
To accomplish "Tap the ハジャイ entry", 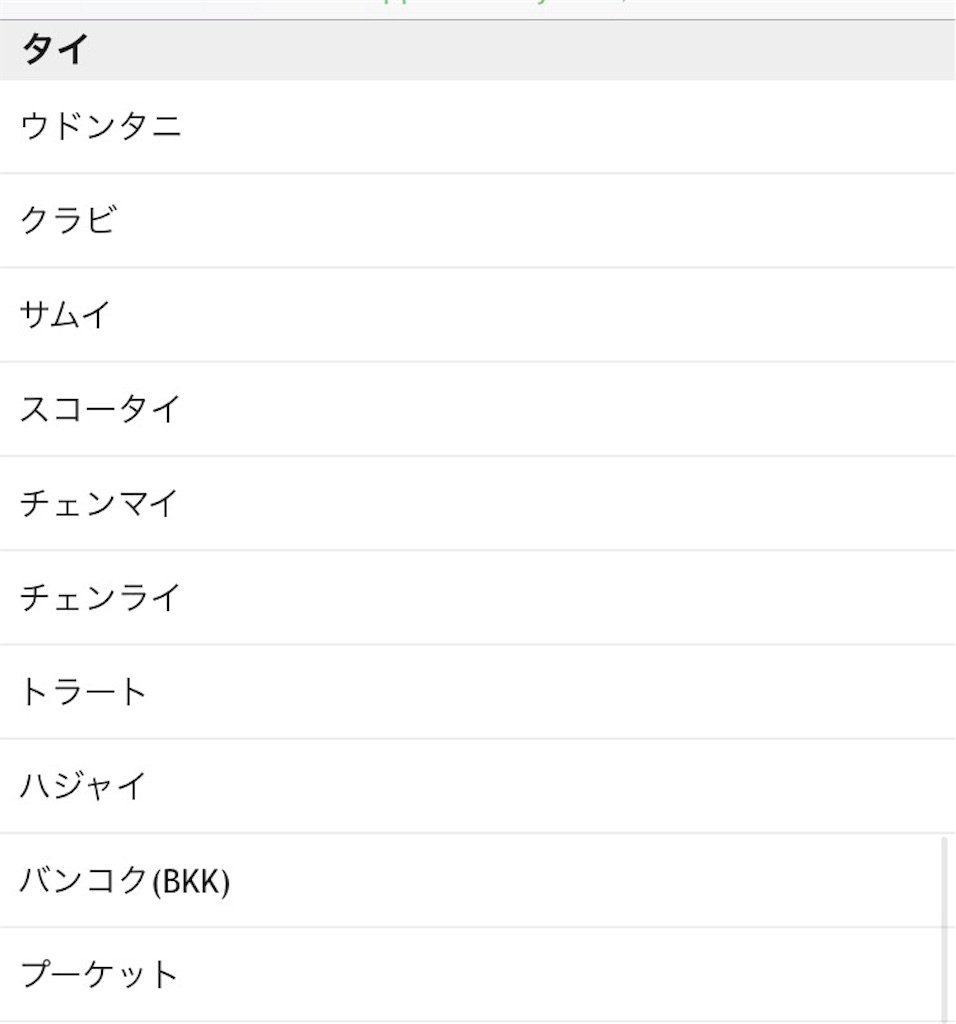I will pos(83,786).
